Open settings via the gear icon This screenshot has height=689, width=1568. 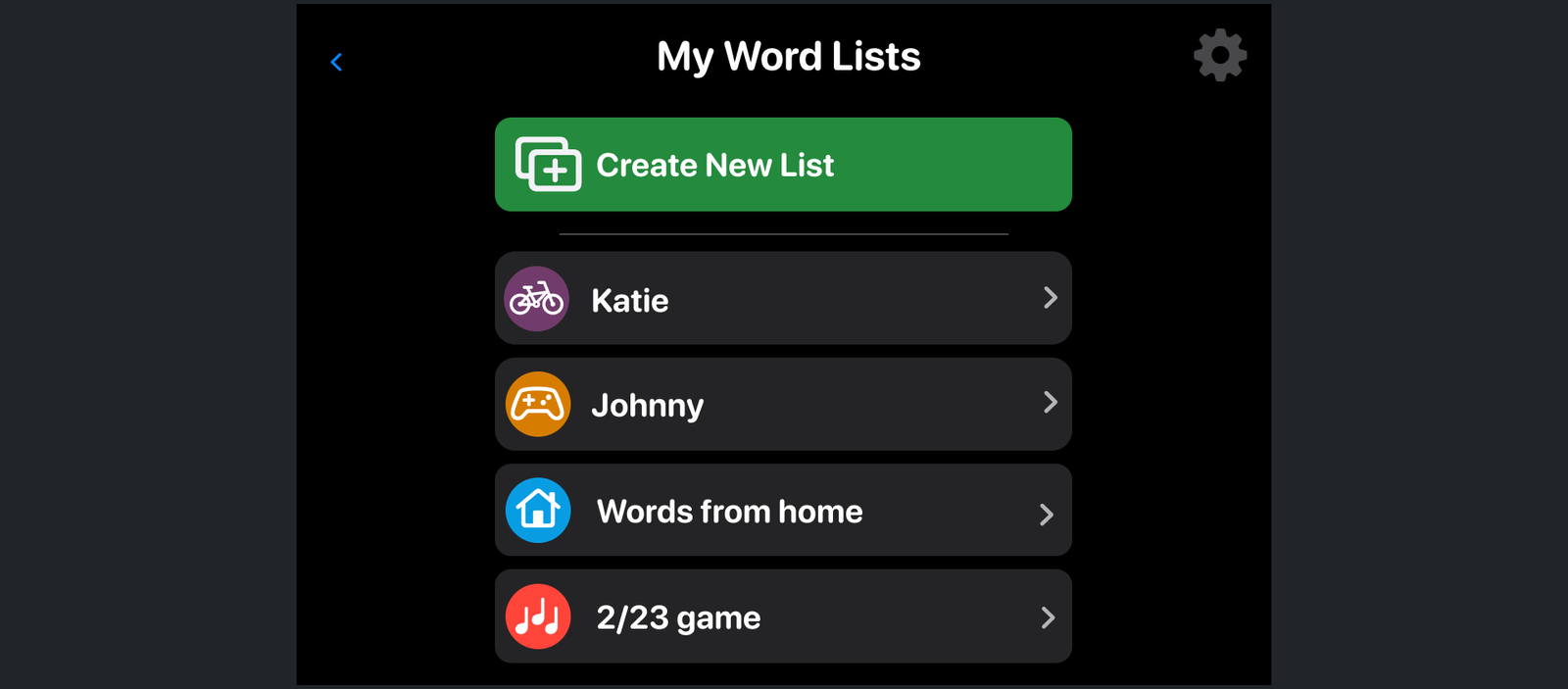click(1219, 55)
